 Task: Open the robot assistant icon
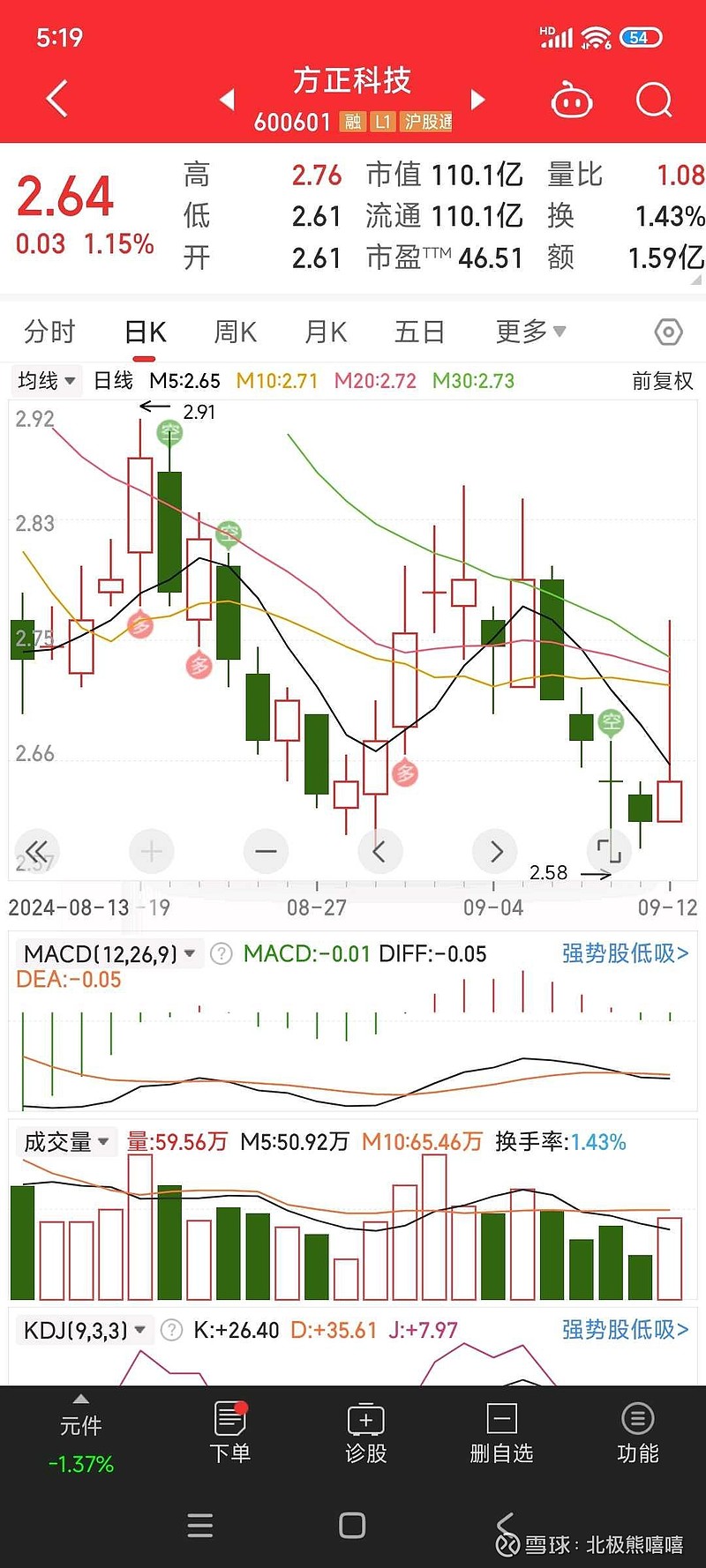click(571, 100)
